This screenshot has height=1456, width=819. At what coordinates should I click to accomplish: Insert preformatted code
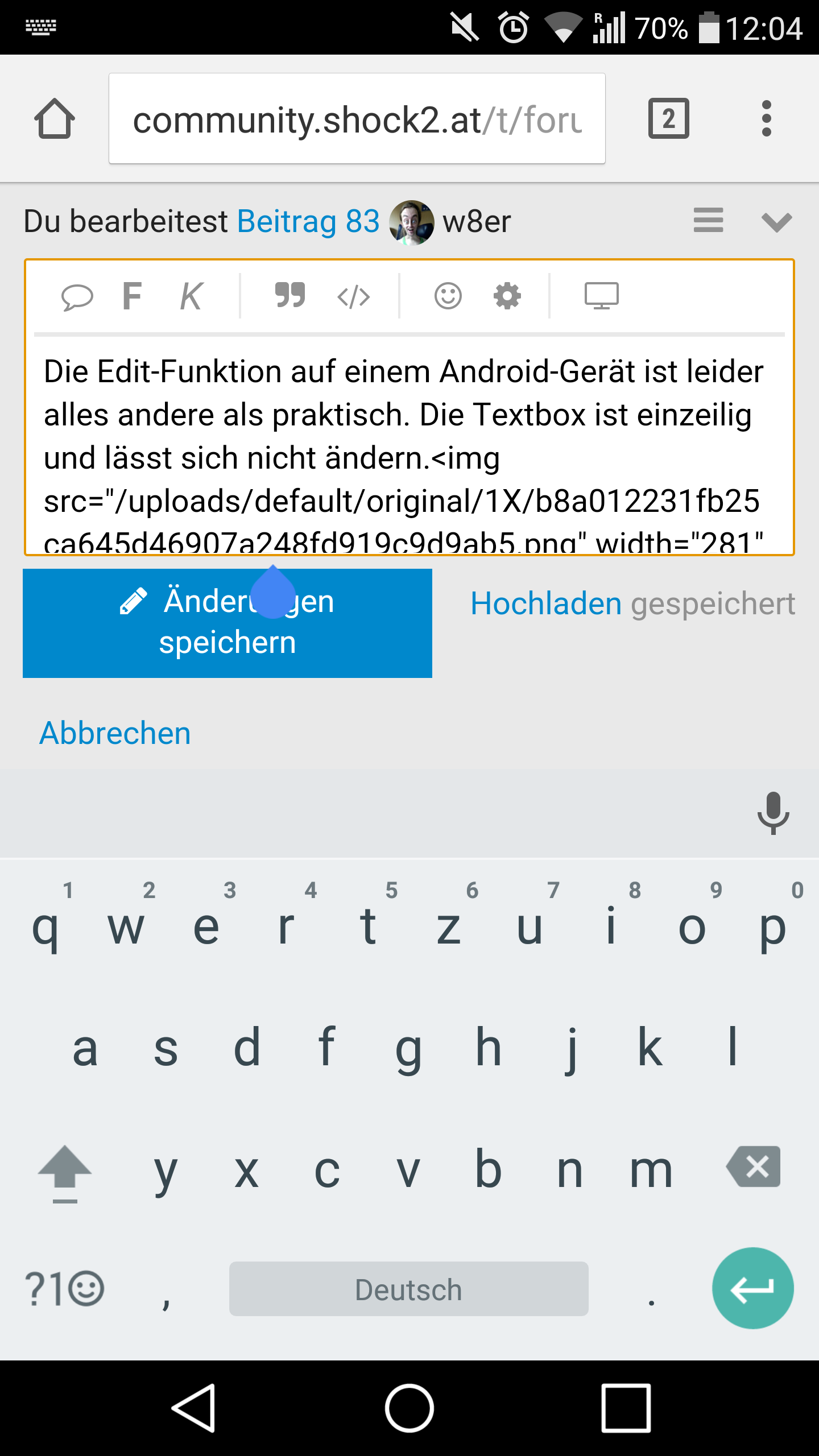coord(353,297)
